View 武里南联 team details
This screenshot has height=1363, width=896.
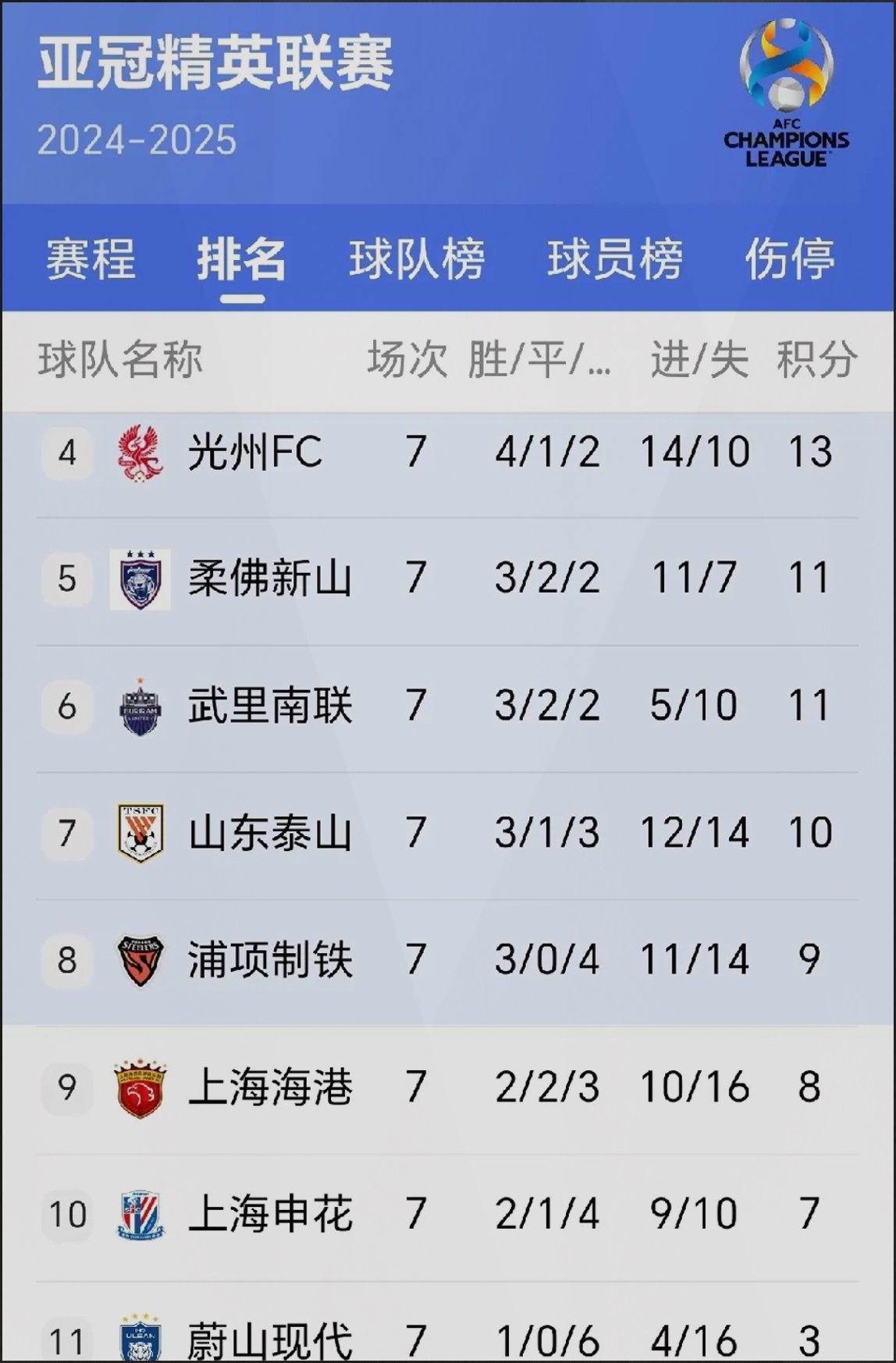coord(269,706)
